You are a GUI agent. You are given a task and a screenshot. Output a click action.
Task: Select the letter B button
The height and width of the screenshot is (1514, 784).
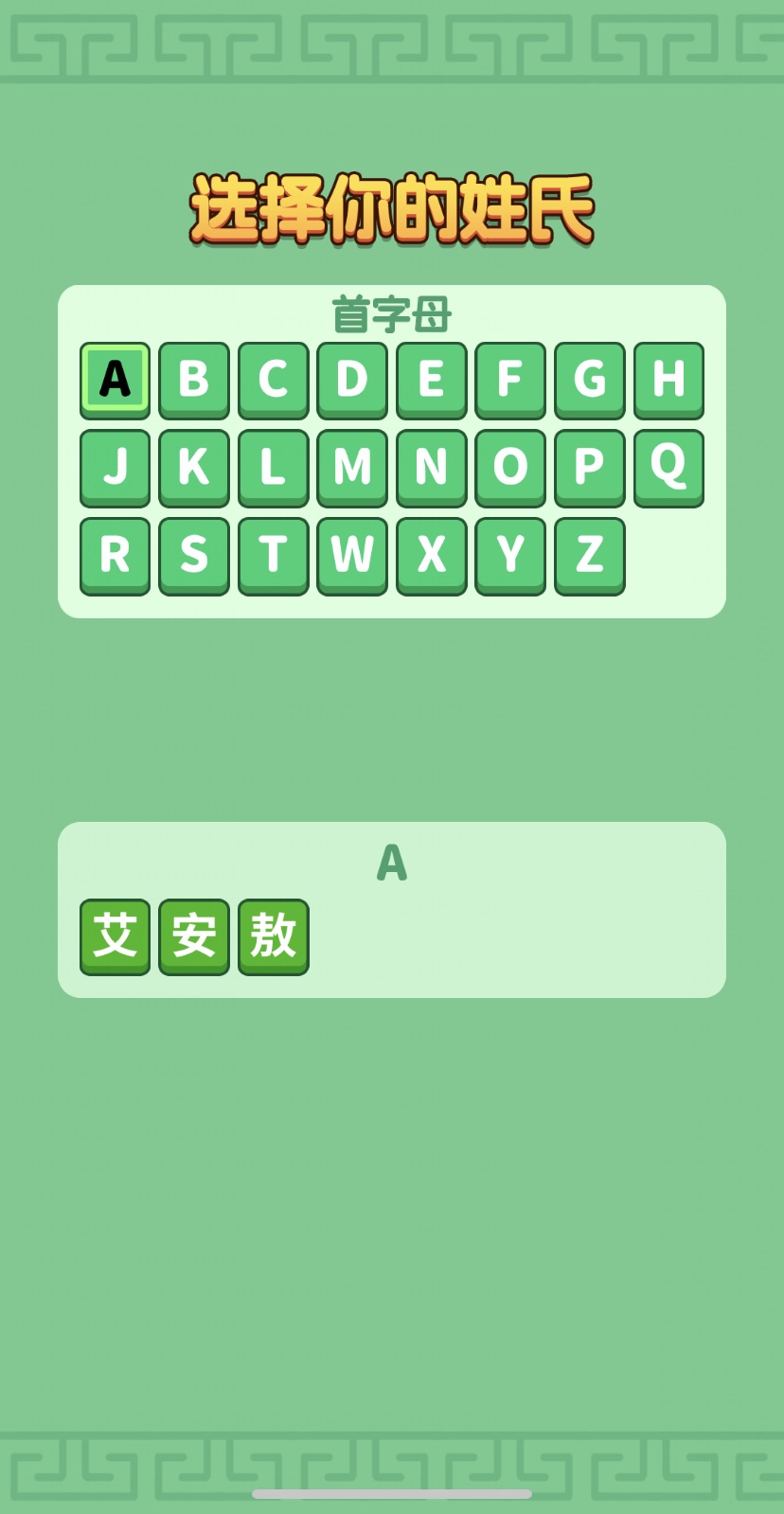[194, 379]
